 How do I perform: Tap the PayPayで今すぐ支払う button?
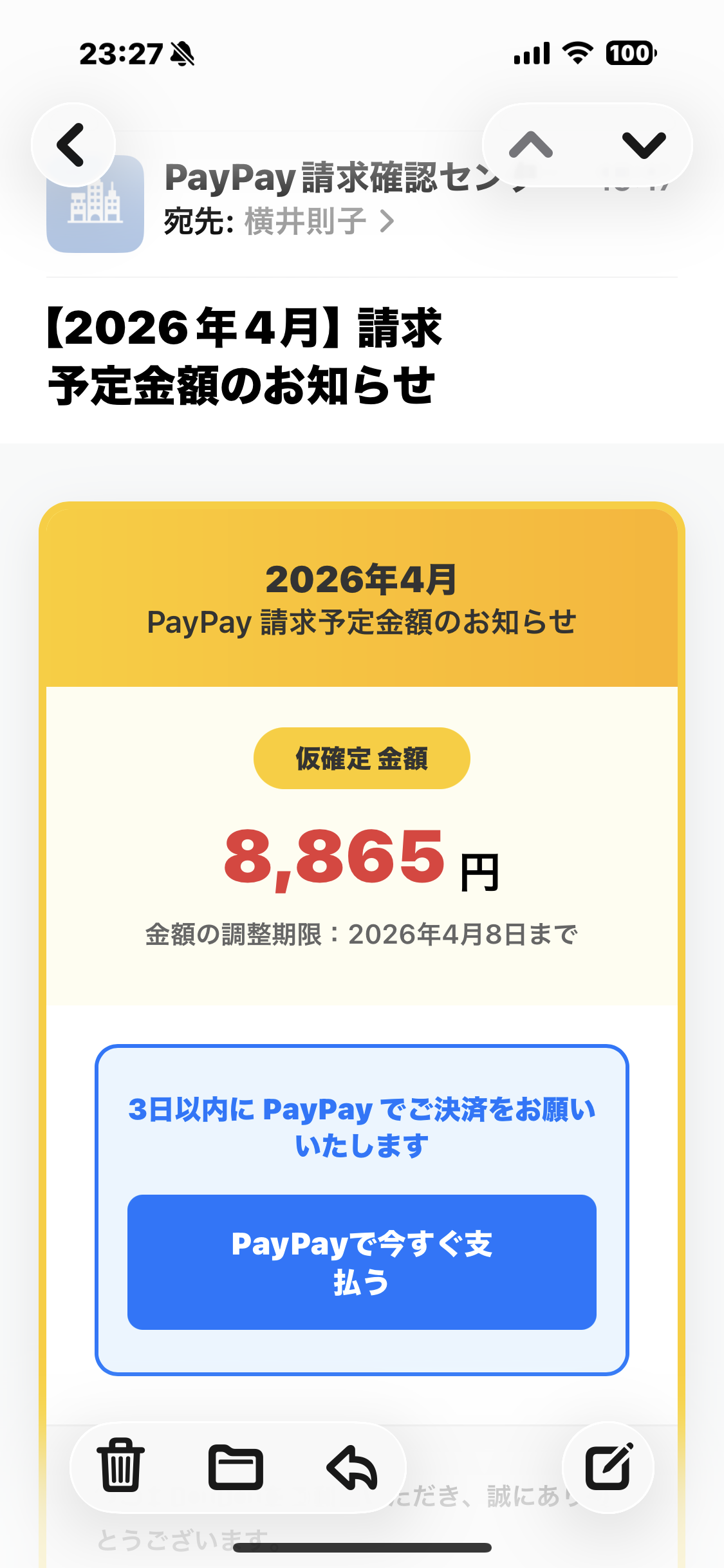point(362,1262)
